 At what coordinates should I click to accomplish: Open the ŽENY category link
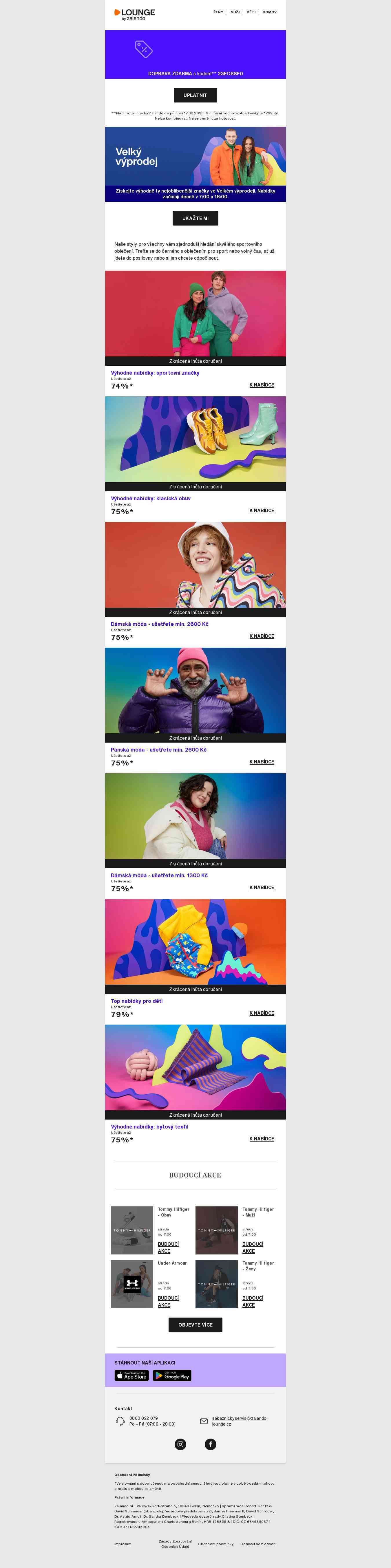point(218,12)
